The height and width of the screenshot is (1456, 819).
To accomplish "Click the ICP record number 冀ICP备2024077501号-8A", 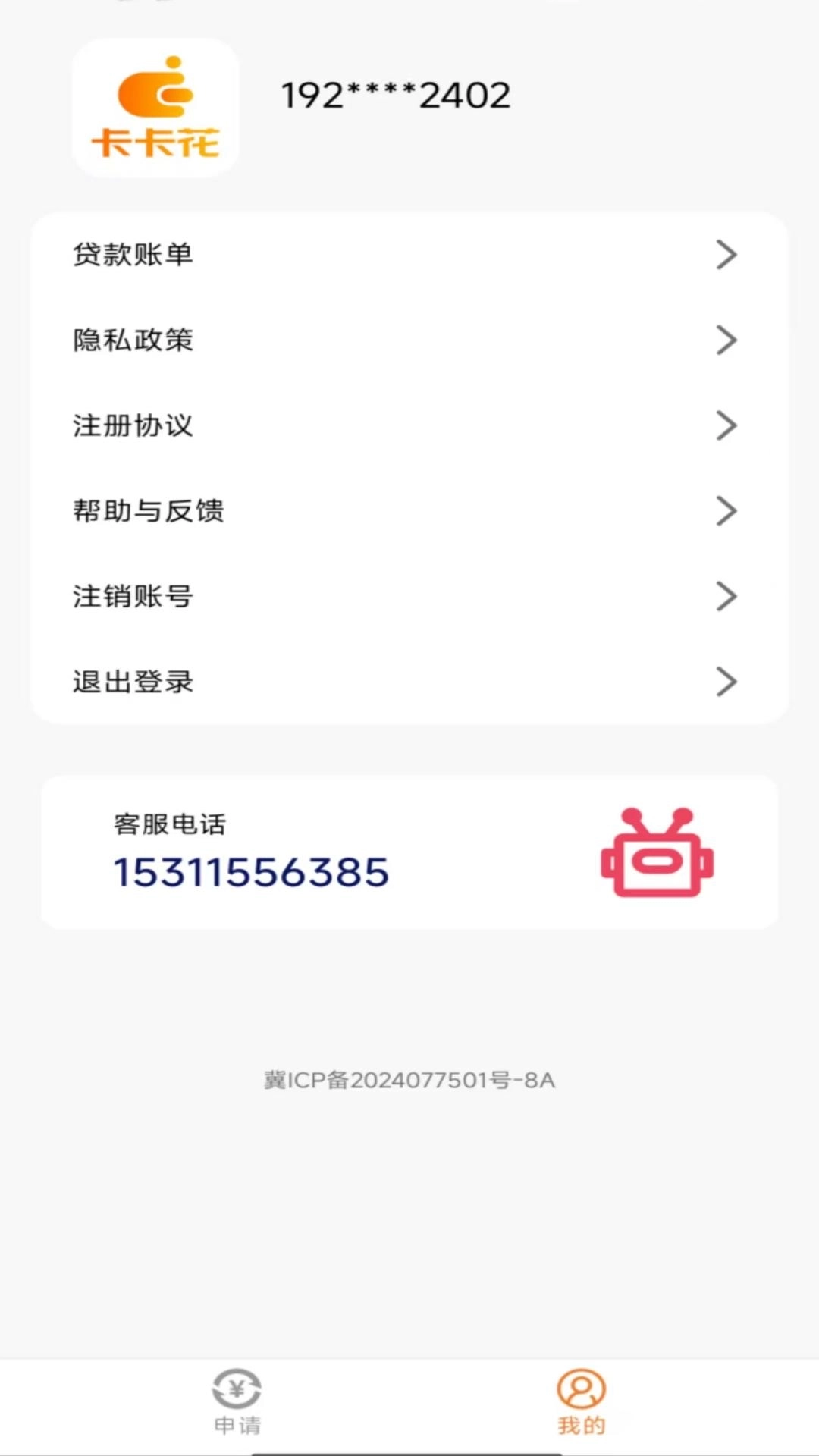I will pyautogui.click(x=409, y=1080).
